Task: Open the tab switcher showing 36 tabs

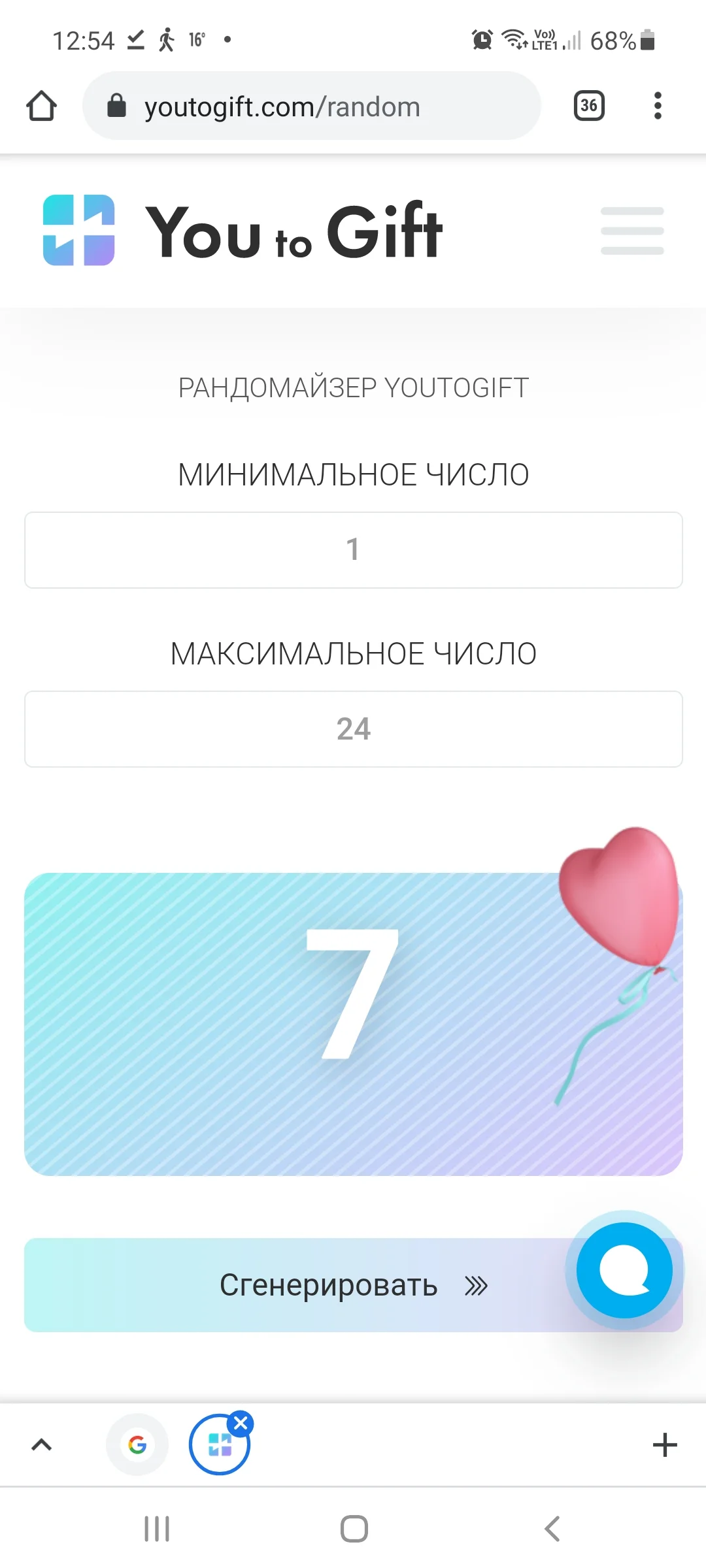Action: (588, 105)
